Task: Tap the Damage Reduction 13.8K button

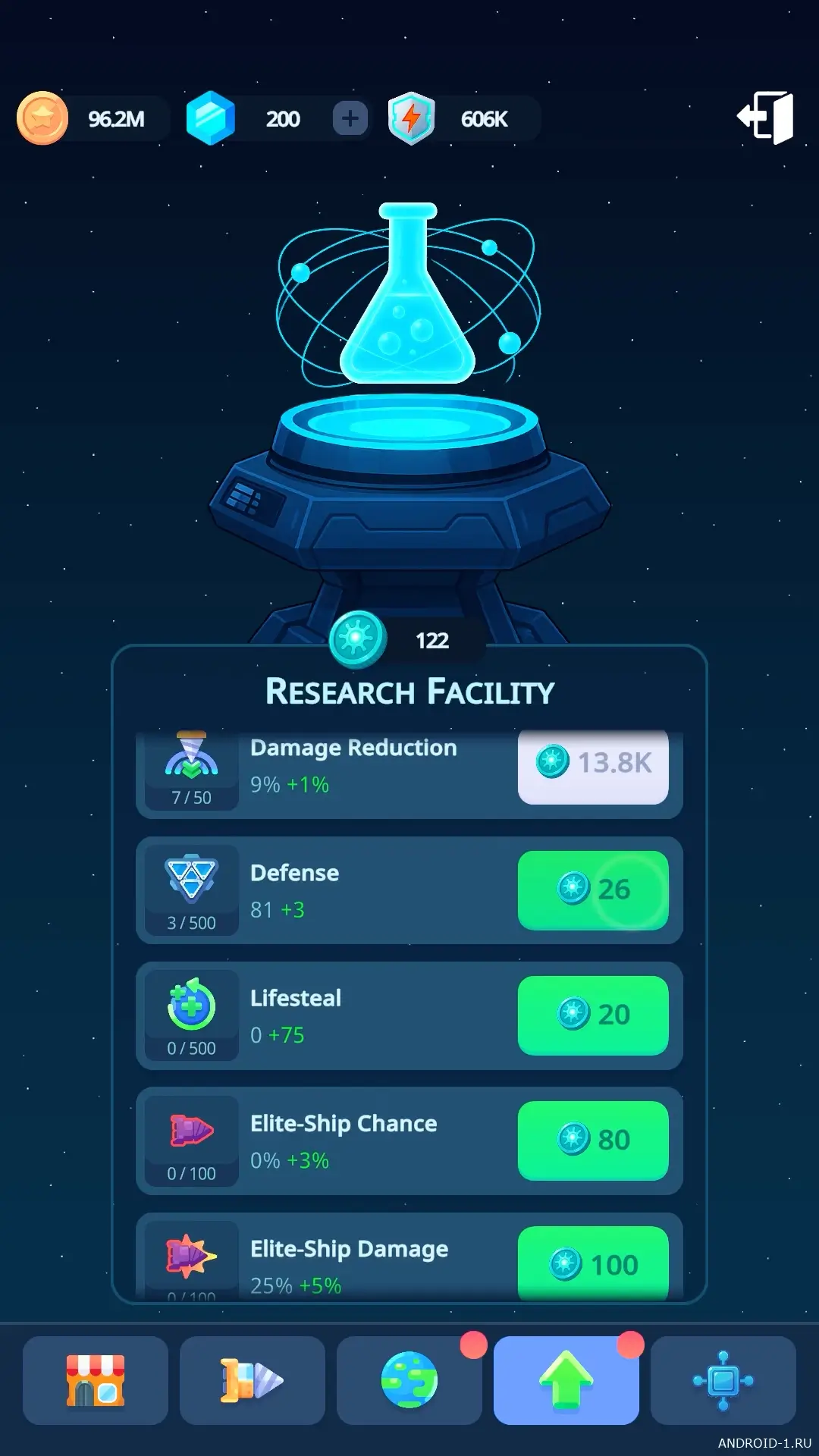Action: point(592,764)
